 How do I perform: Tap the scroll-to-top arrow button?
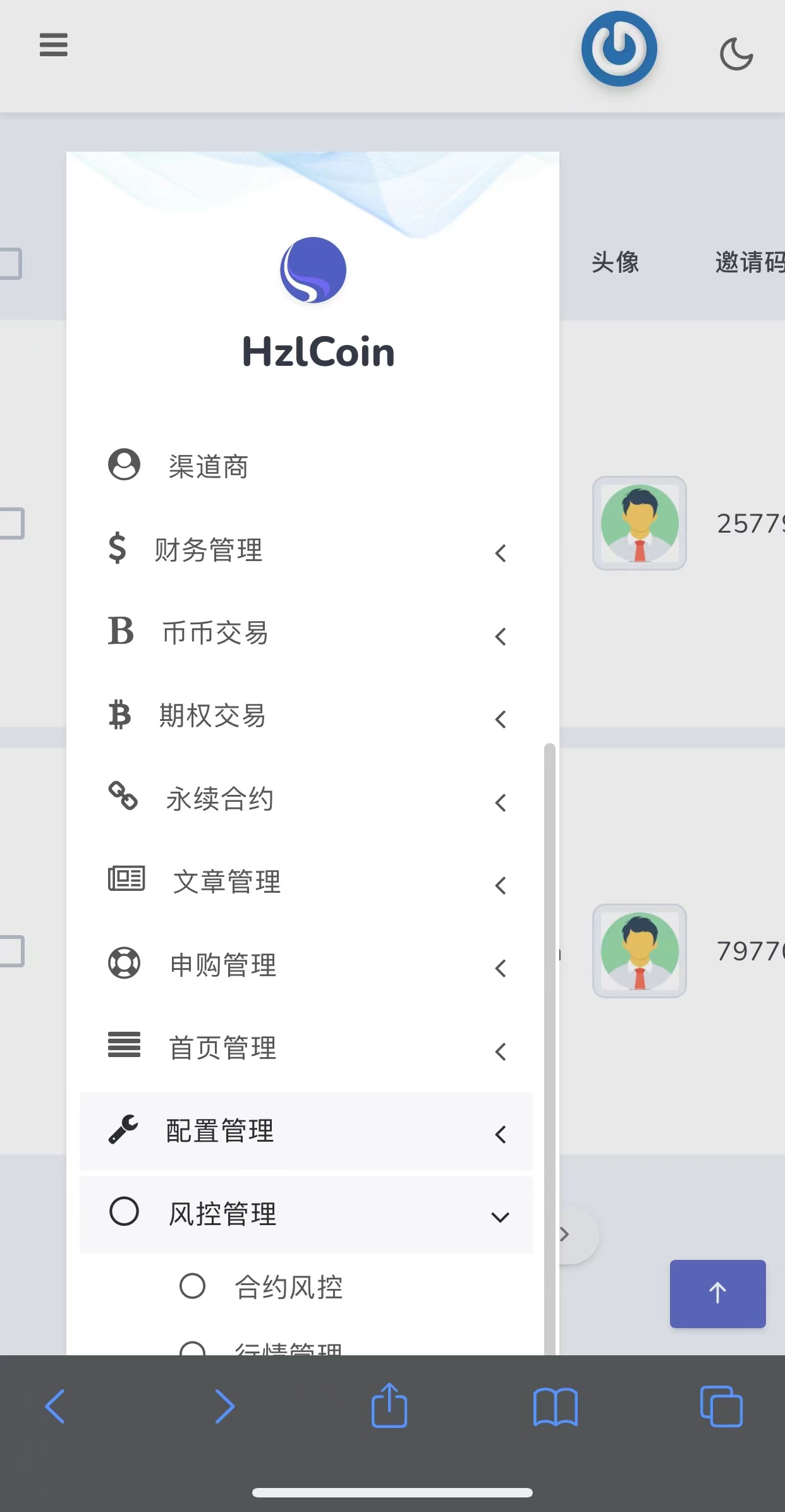click(717, 1293)
